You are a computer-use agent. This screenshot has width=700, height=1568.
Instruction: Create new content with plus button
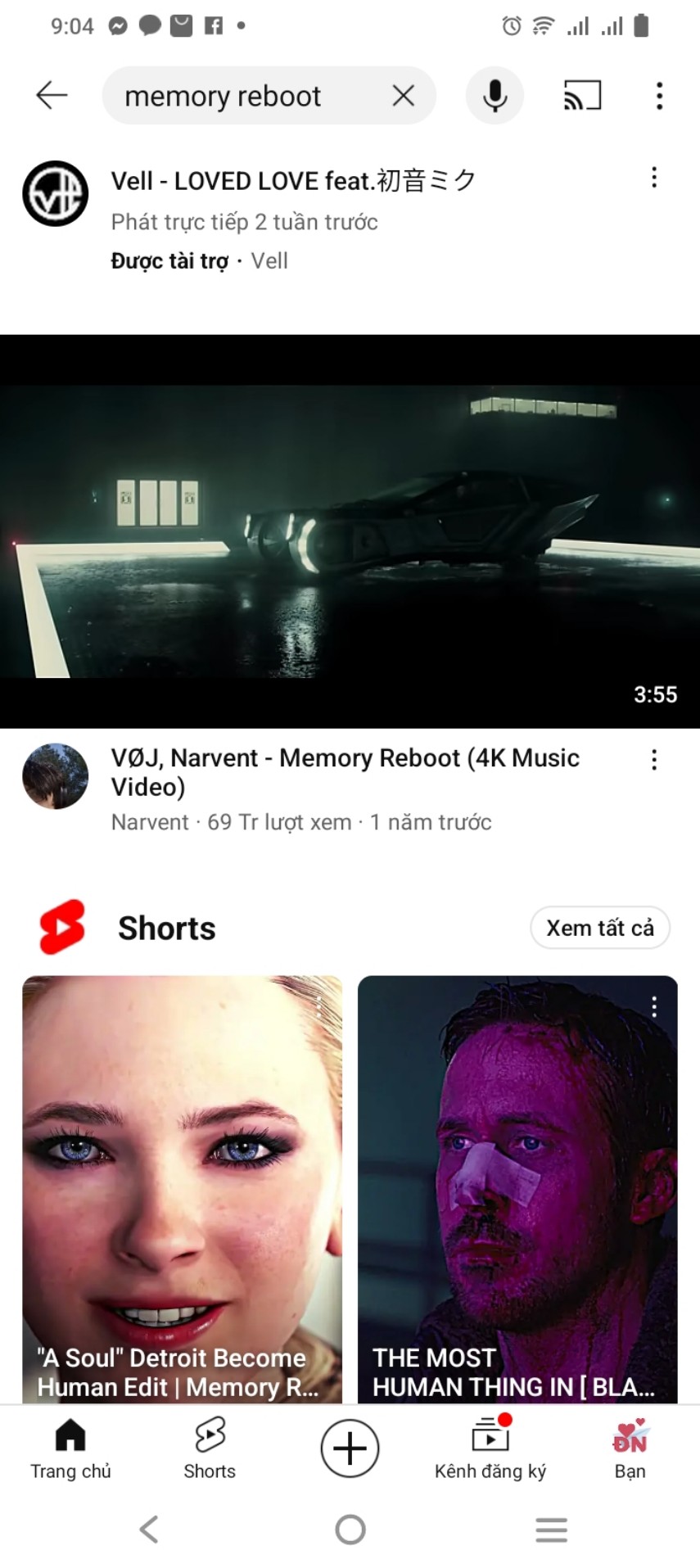(x=350, y=1448)
